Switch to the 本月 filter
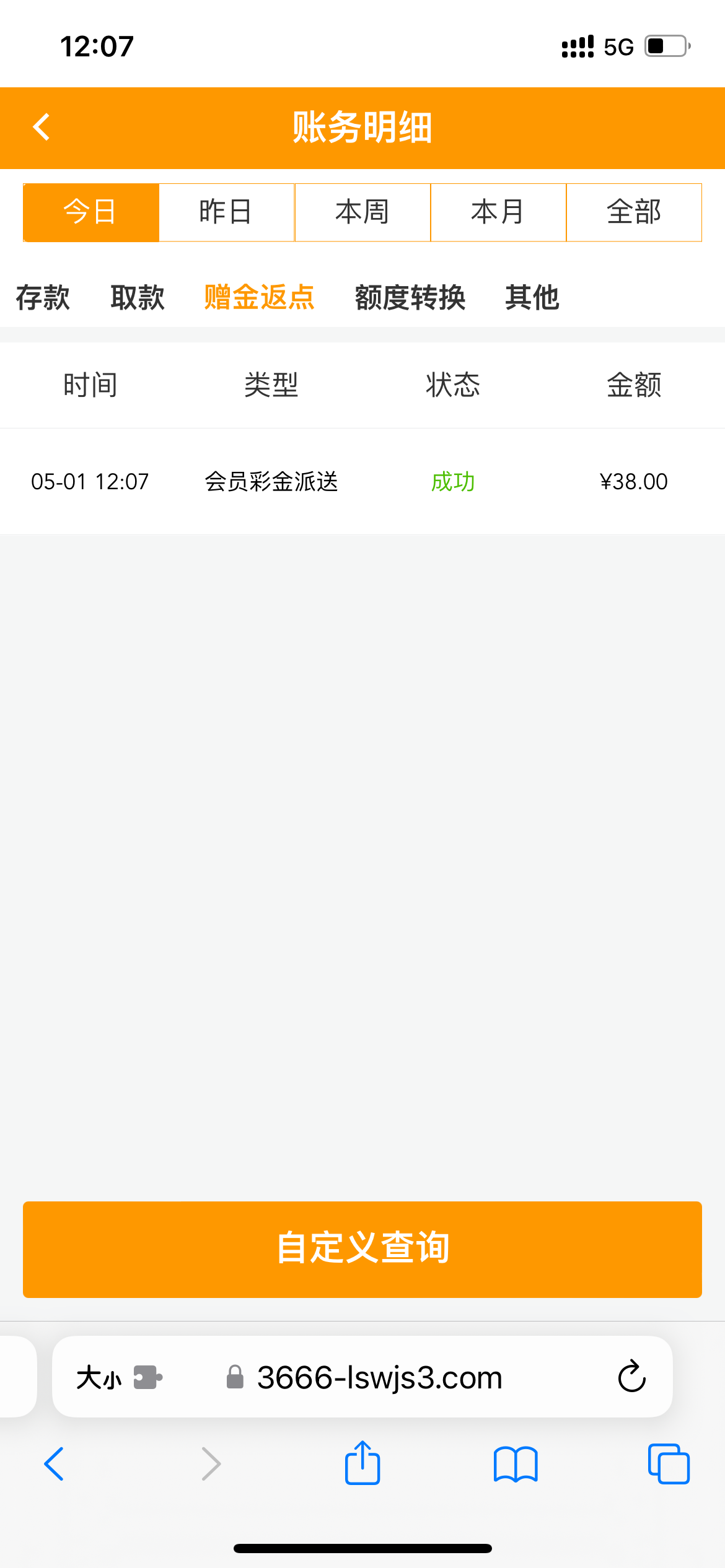Image resolution: width=725 pixels, height=1568 pixels. (498, 212)
